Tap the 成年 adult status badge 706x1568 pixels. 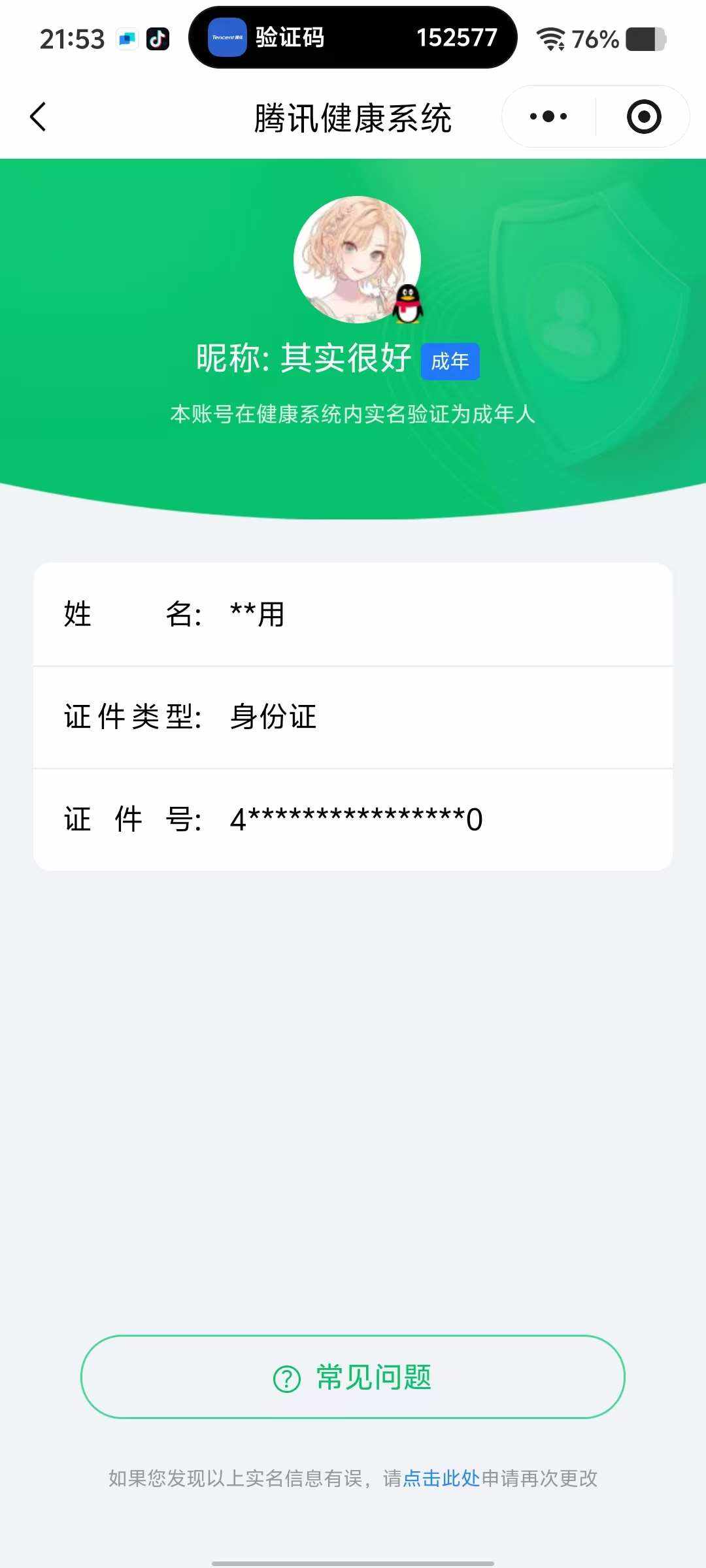[450, 360]
